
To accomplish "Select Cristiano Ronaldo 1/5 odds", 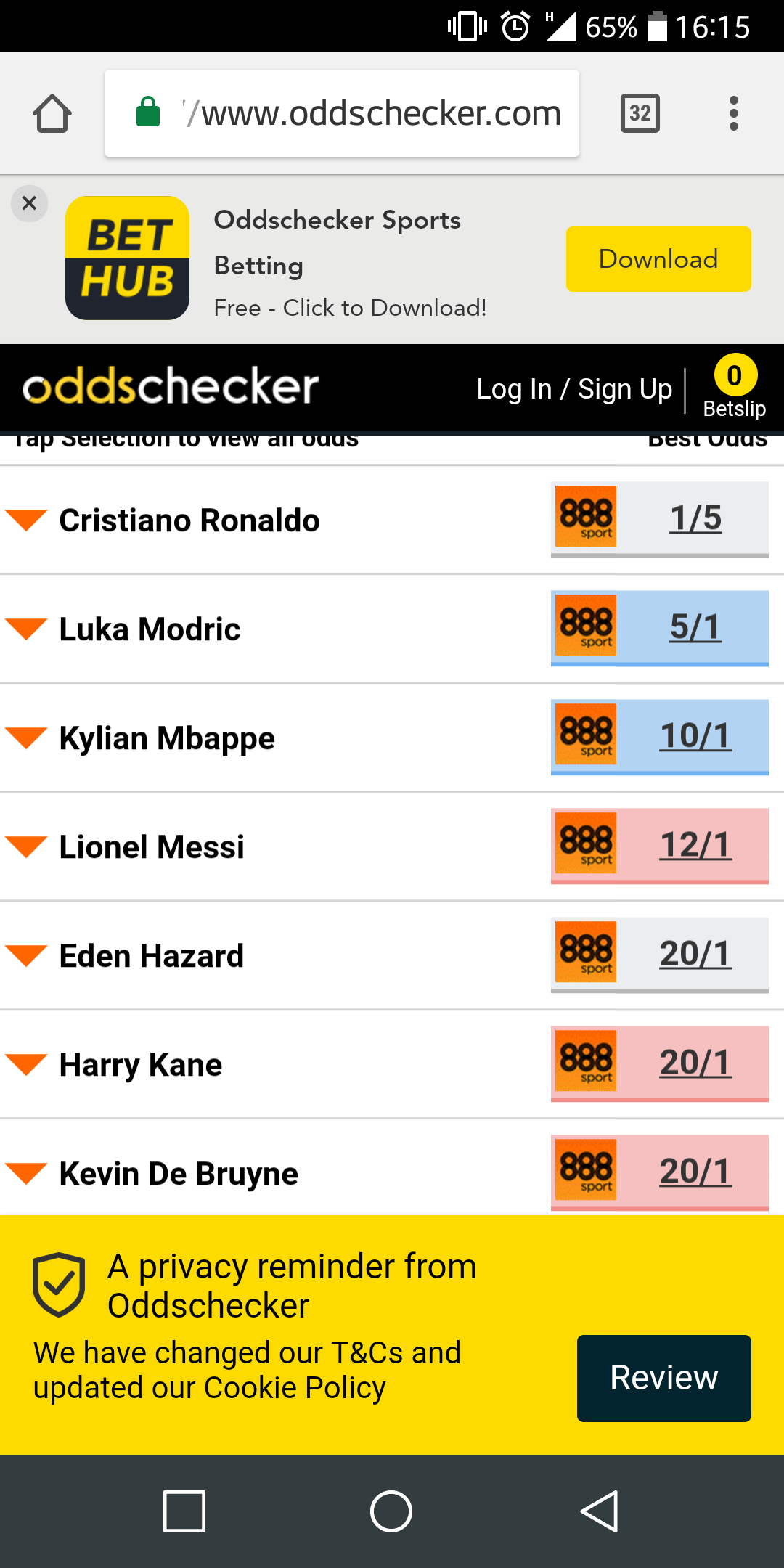I will click(x=694, y=519).
